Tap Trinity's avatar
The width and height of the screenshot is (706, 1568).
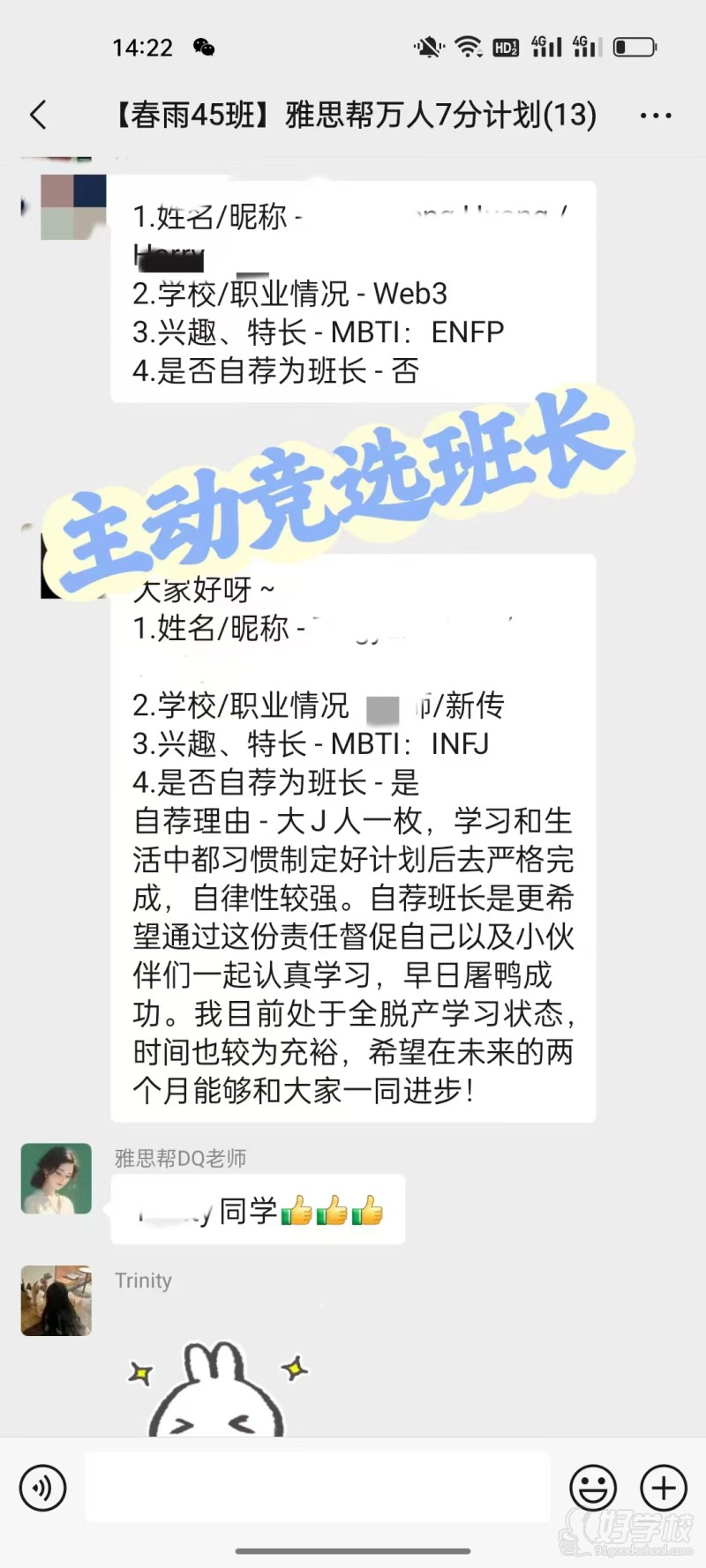tap(56, 1300)
